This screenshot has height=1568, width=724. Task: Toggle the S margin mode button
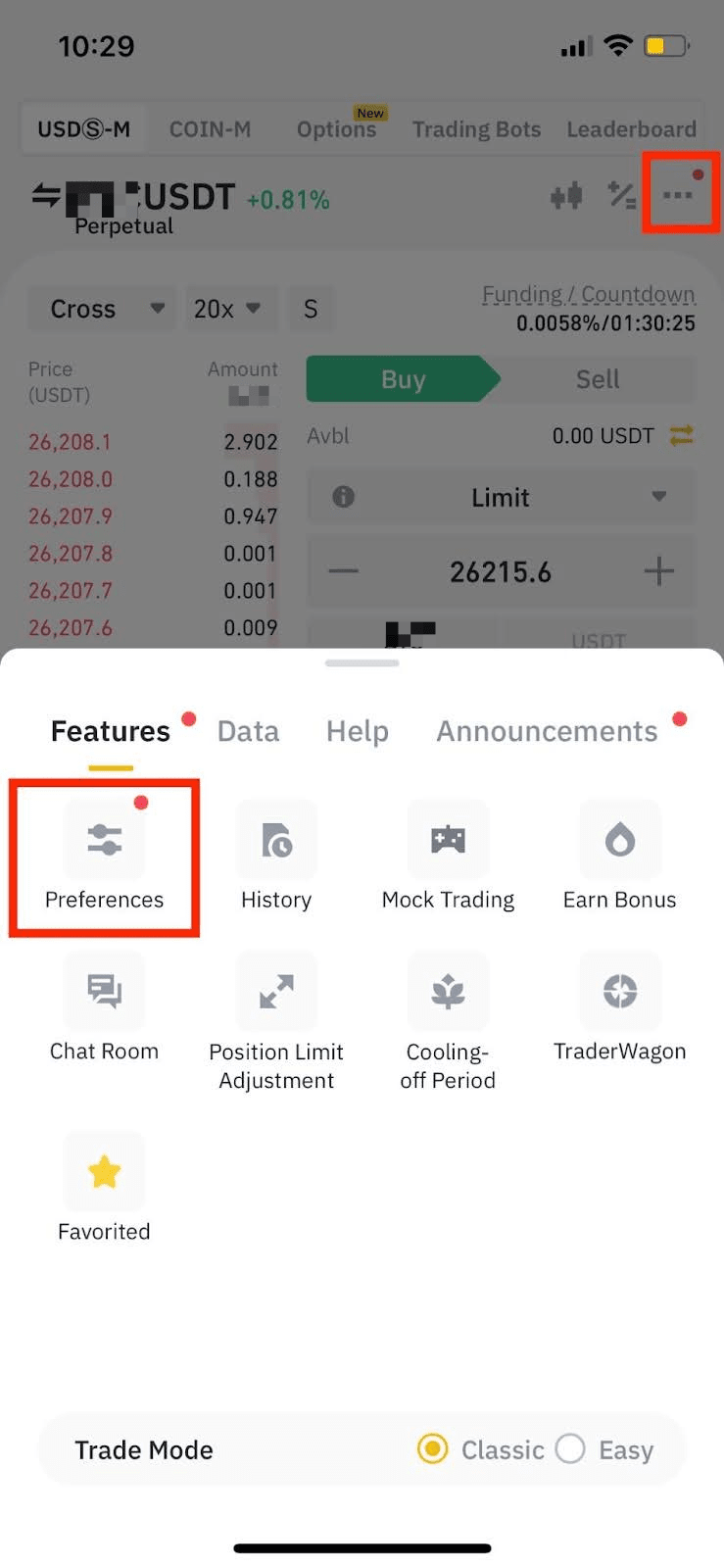tap(311, 308)
